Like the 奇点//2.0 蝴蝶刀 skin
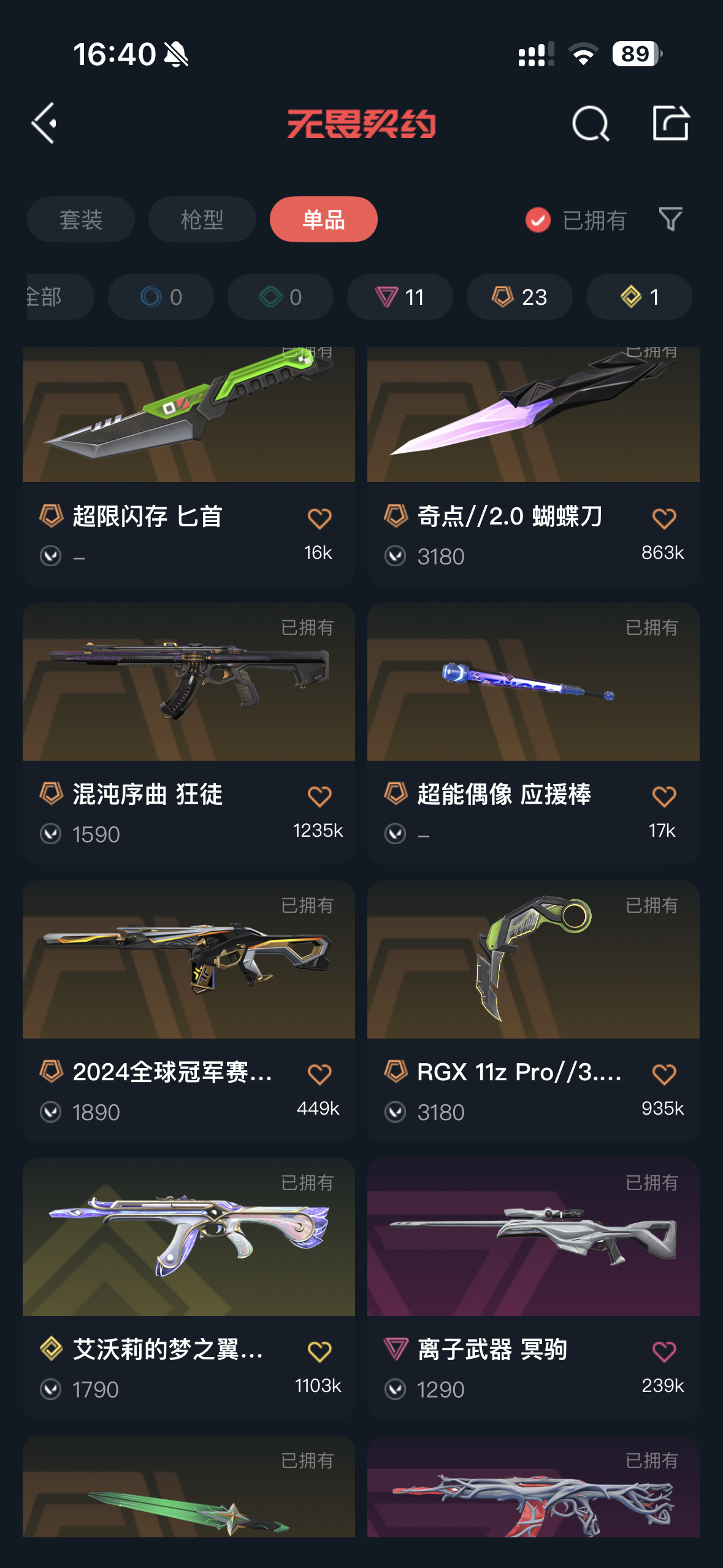The height and width of the screenshot is (1568, 723). coord(664,519)
